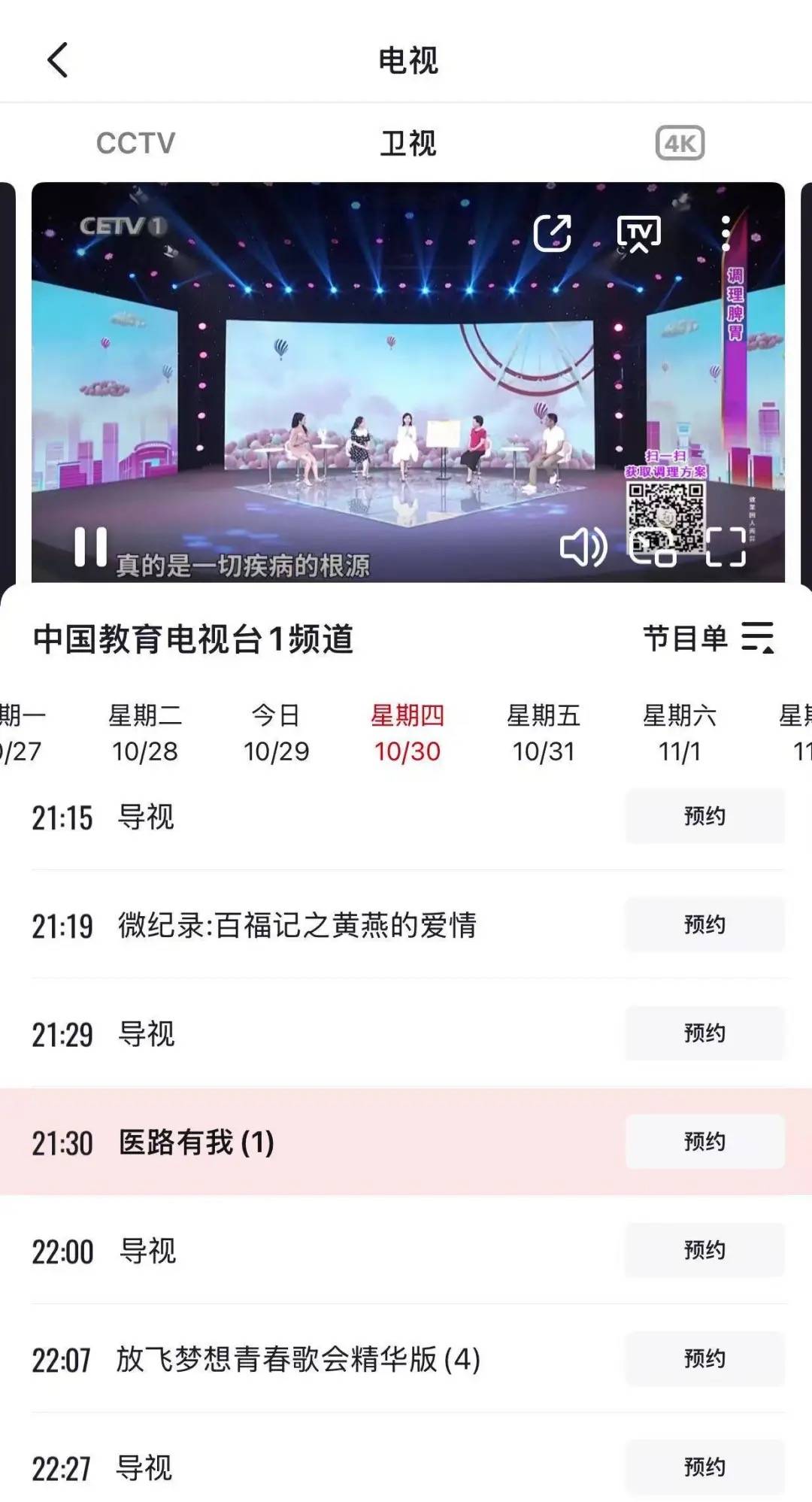Select 星期五 10/31 schedule

pos(544,733)
